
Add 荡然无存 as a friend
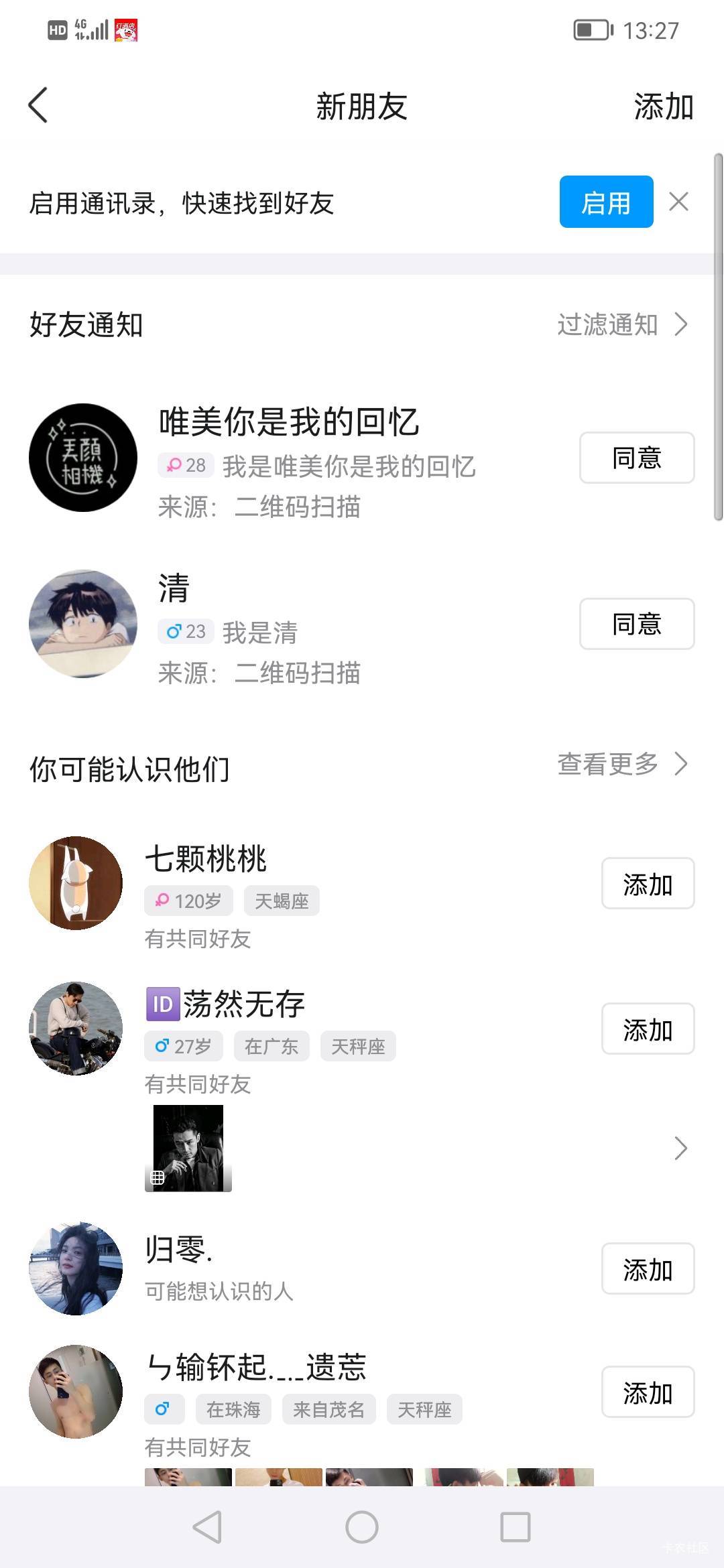point(647,1029)
